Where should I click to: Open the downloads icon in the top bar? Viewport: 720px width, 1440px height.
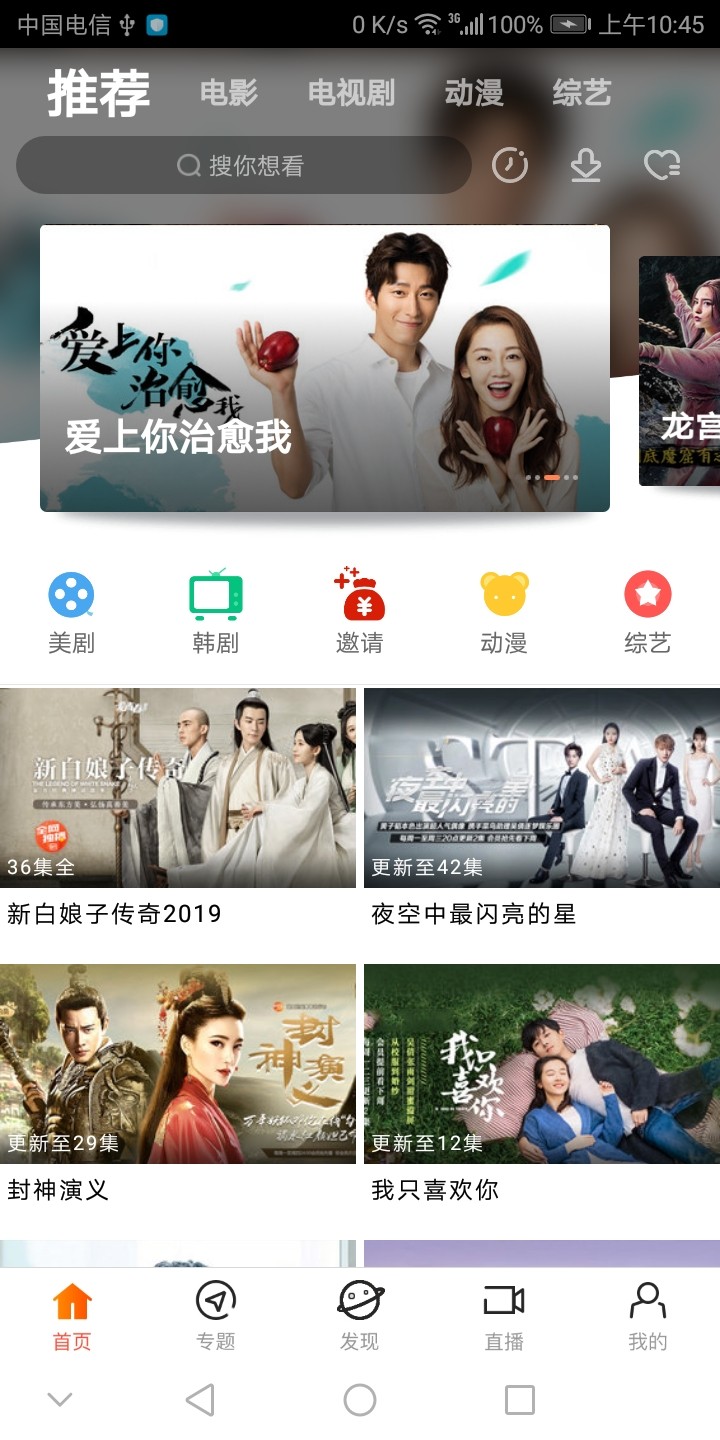coord(586,166)
